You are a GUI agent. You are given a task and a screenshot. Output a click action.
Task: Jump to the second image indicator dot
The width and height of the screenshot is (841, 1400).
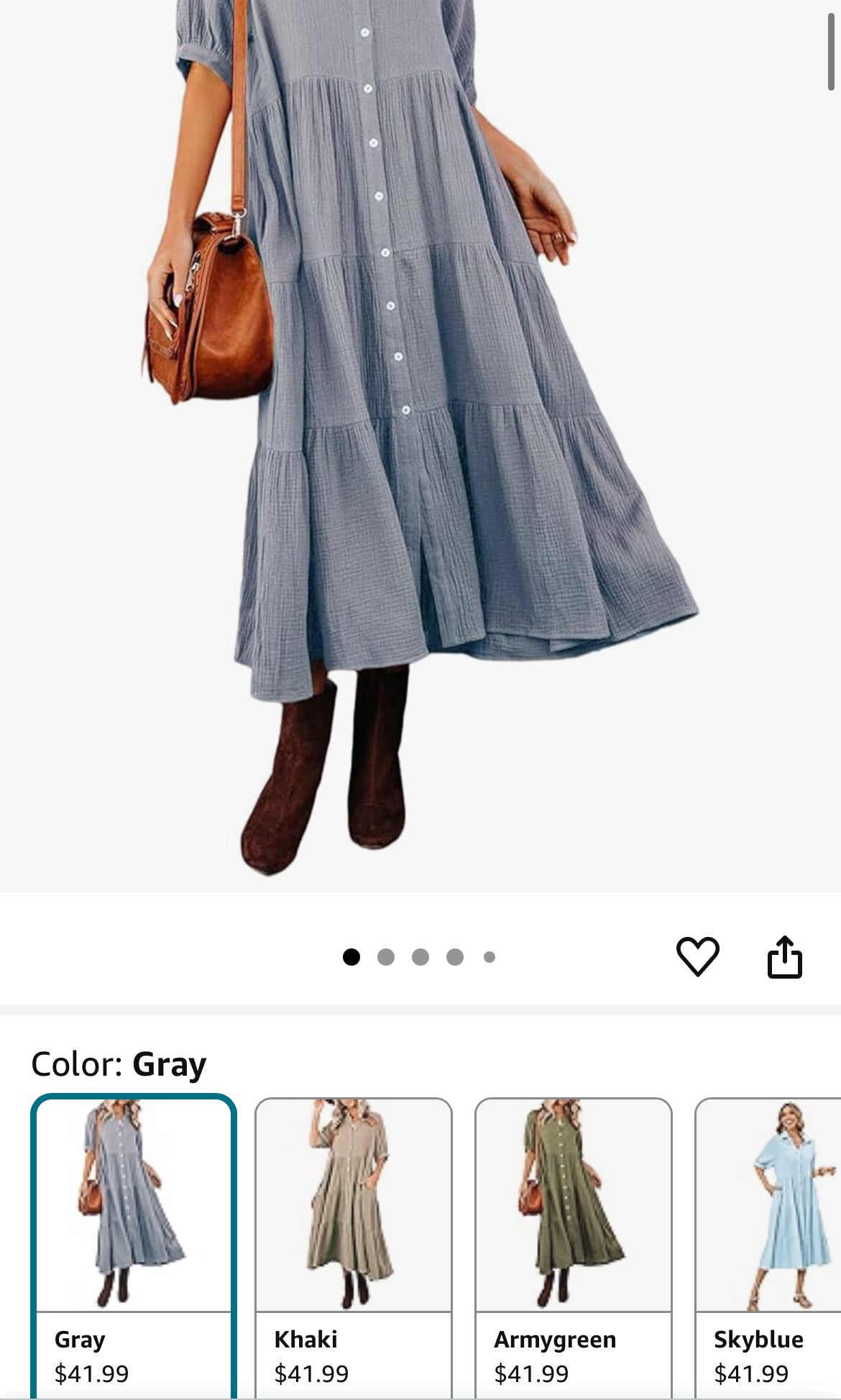pos(386,957)
